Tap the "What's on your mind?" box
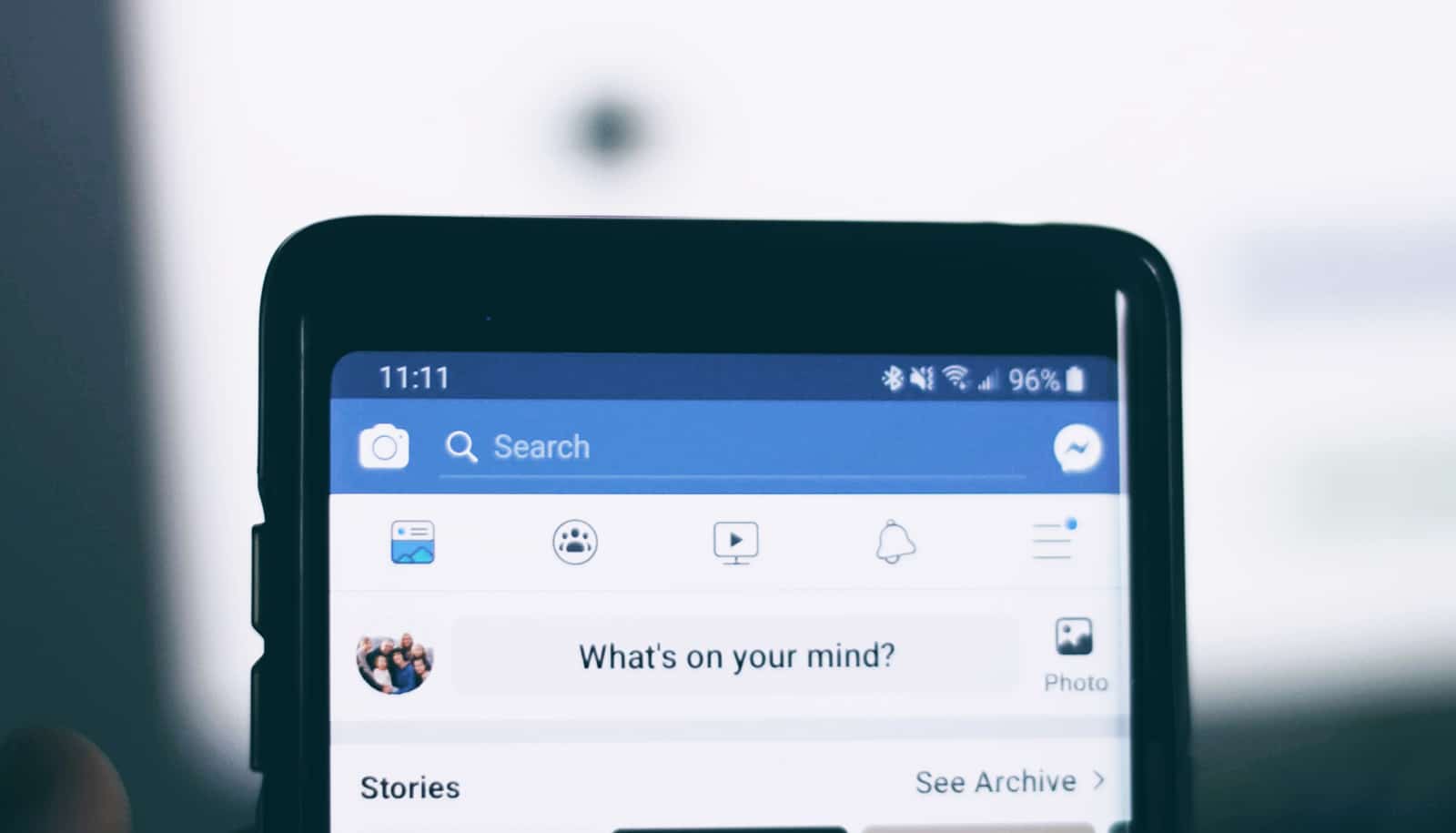 pos(735,656)
